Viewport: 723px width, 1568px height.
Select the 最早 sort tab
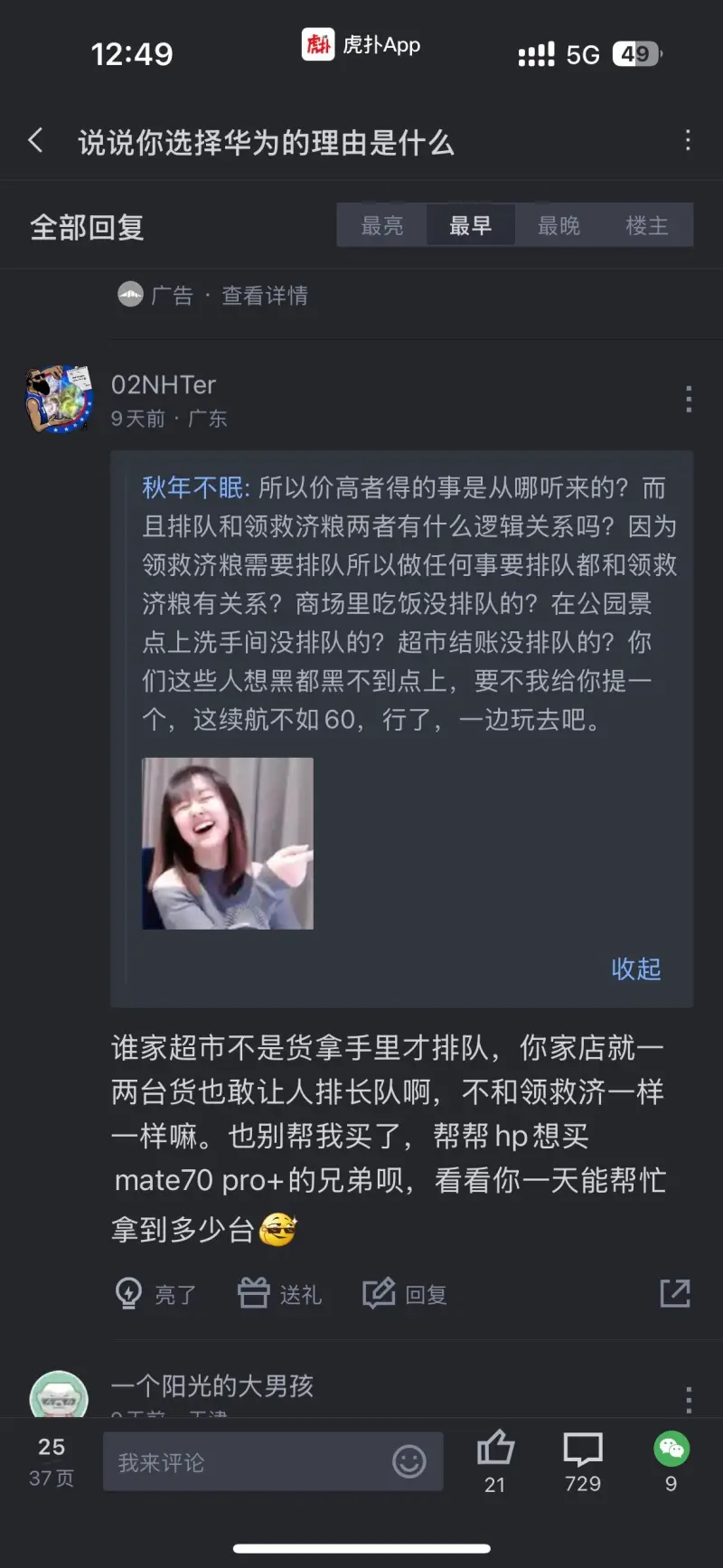click(470, 225)
